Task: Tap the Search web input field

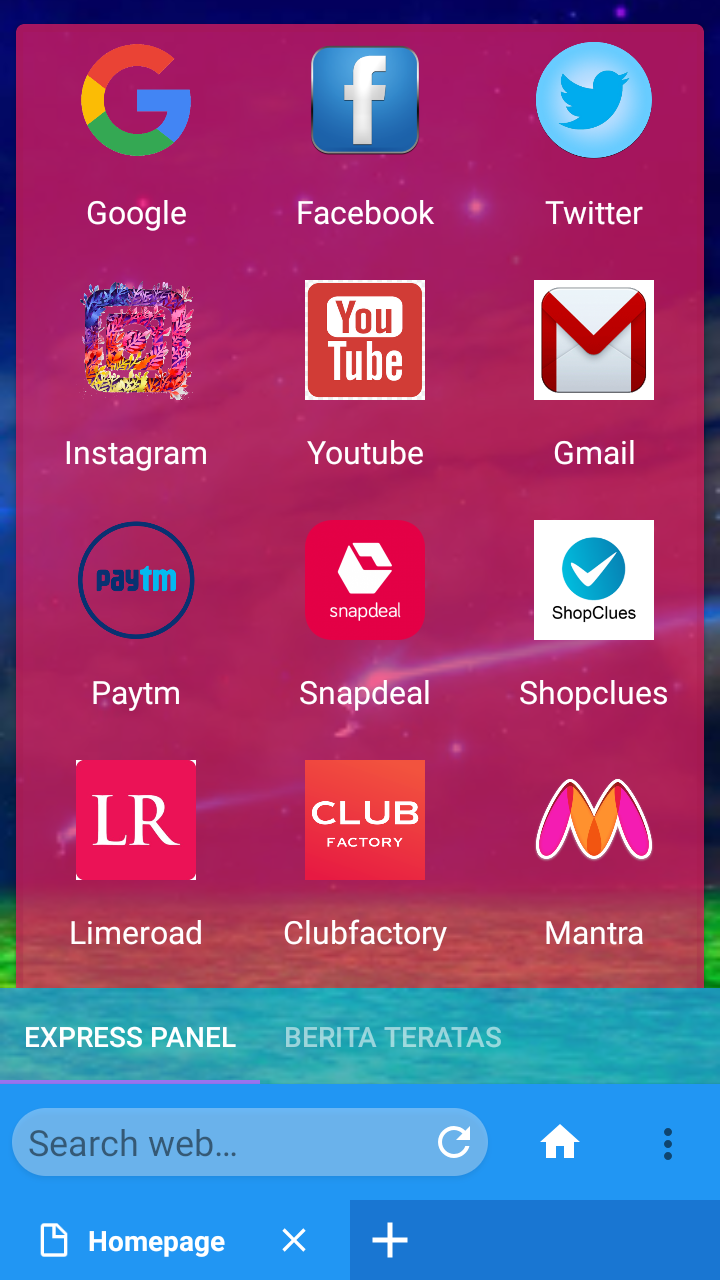Action: coord(200,1142)
